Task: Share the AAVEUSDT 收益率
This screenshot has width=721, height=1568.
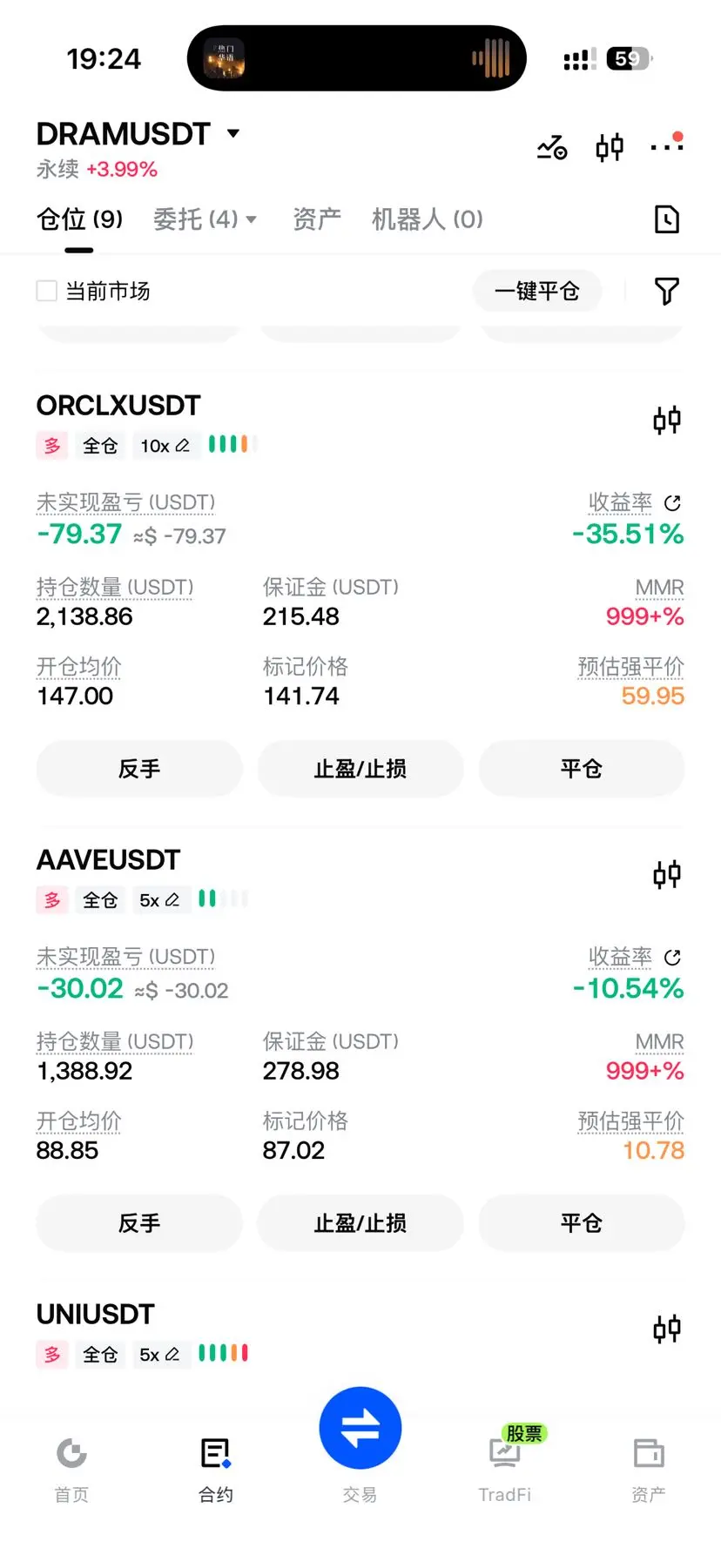Action: (672, 958)
